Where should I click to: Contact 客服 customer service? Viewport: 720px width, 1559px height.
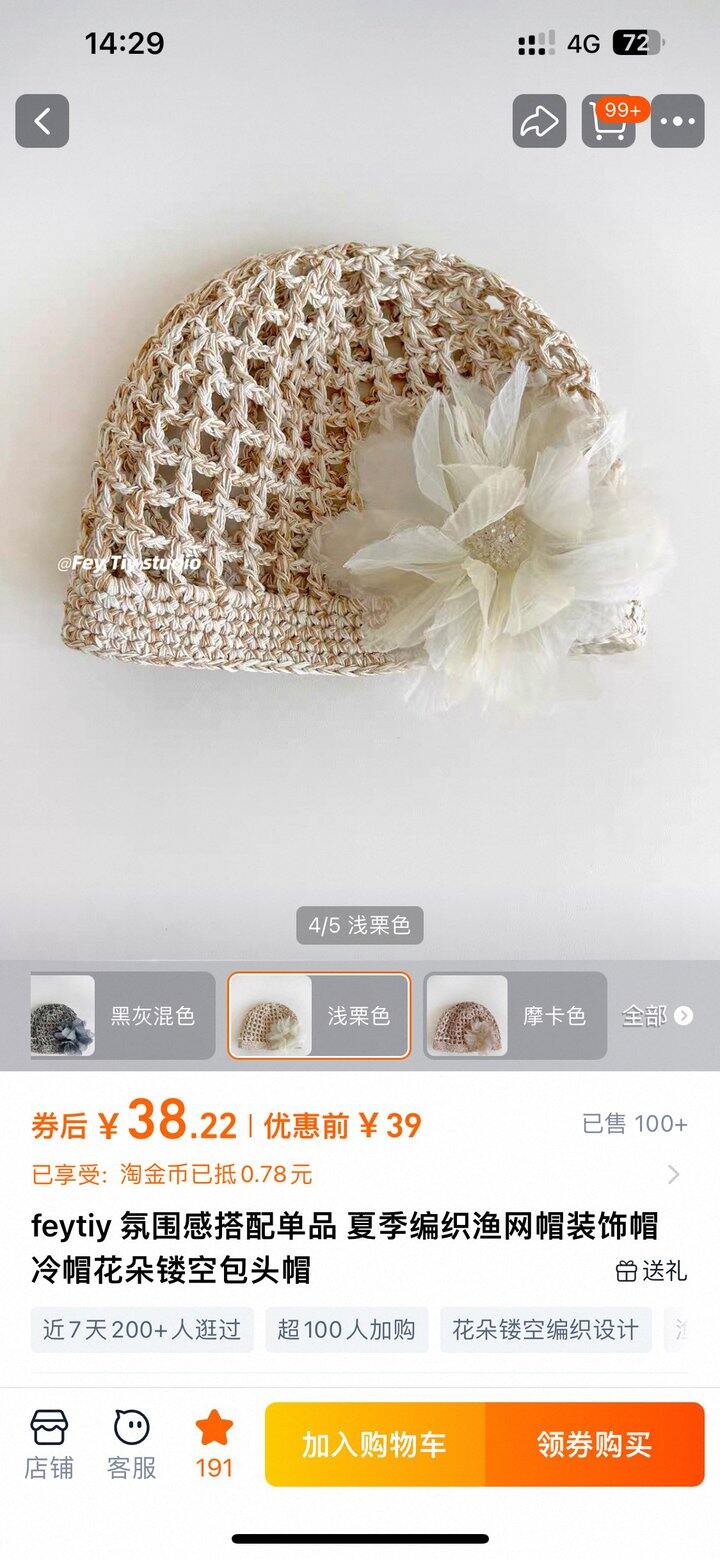click(132, 1444)
